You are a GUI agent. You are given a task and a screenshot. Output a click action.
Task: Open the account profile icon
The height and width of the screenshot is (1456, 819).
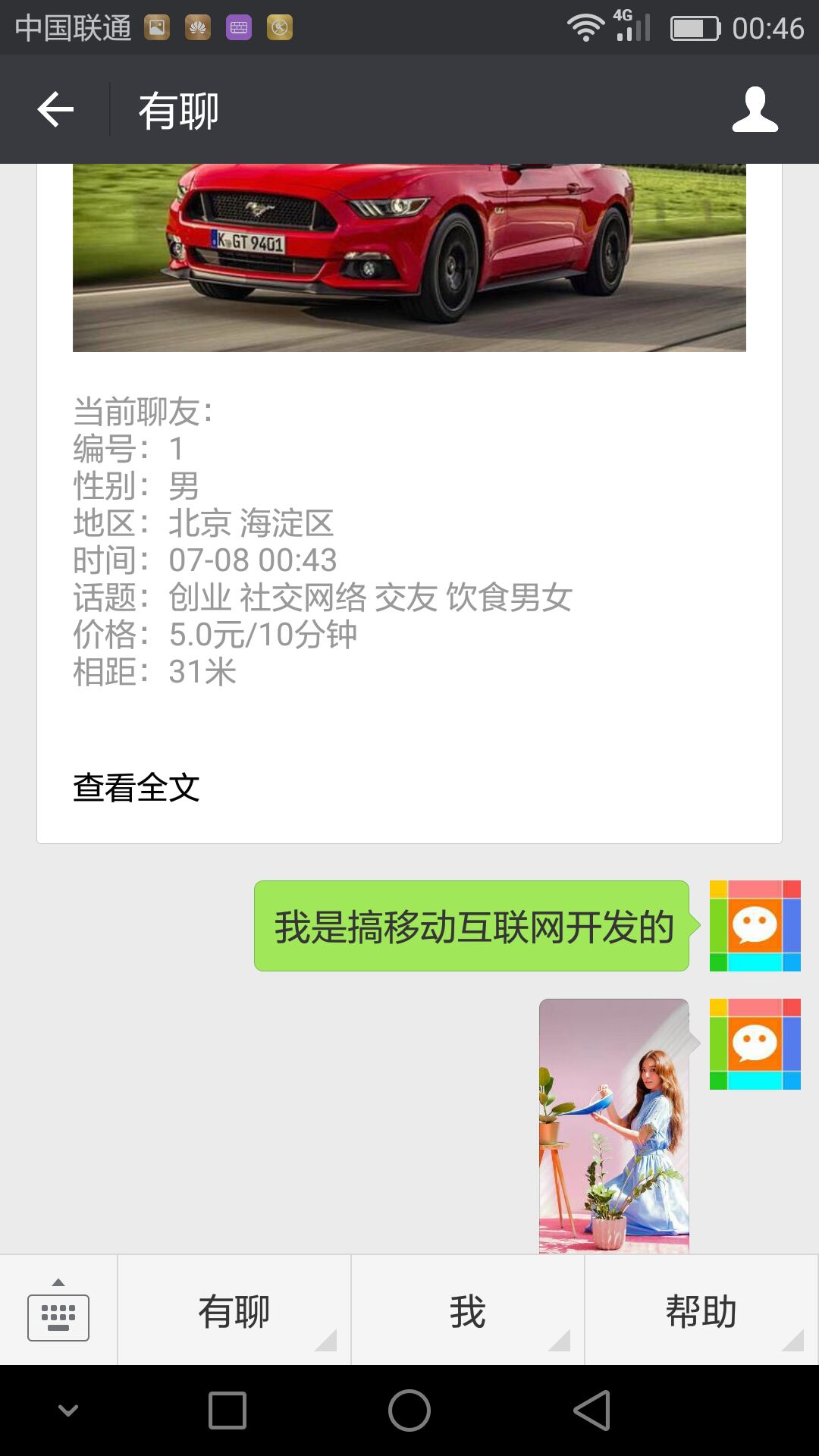click(x=755, y=110)
